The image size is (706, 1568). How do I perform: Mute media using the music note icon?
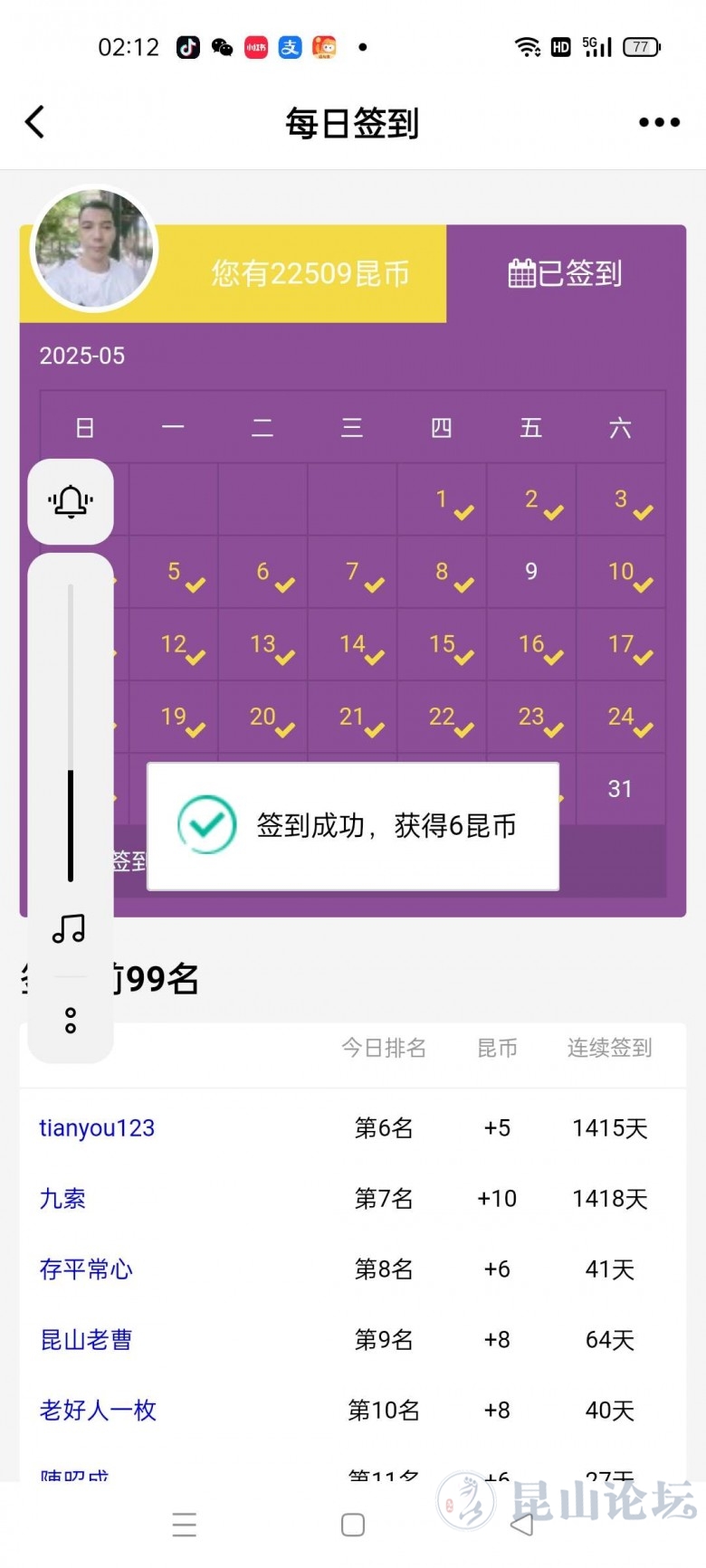click(70, 928)
